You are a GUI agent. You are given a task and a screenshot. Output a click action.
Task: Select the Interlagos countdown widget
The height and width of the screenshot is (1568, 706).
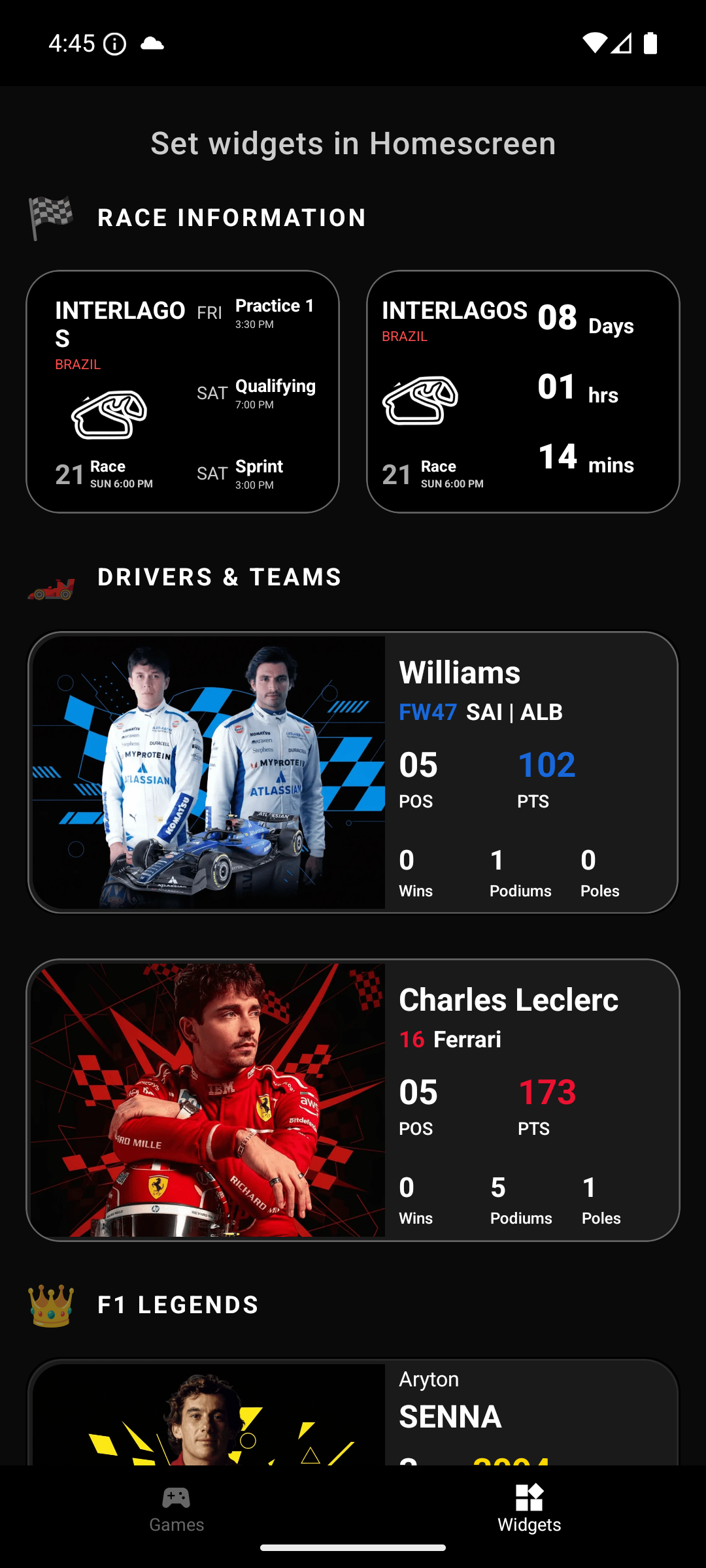(x=523, y=392)
